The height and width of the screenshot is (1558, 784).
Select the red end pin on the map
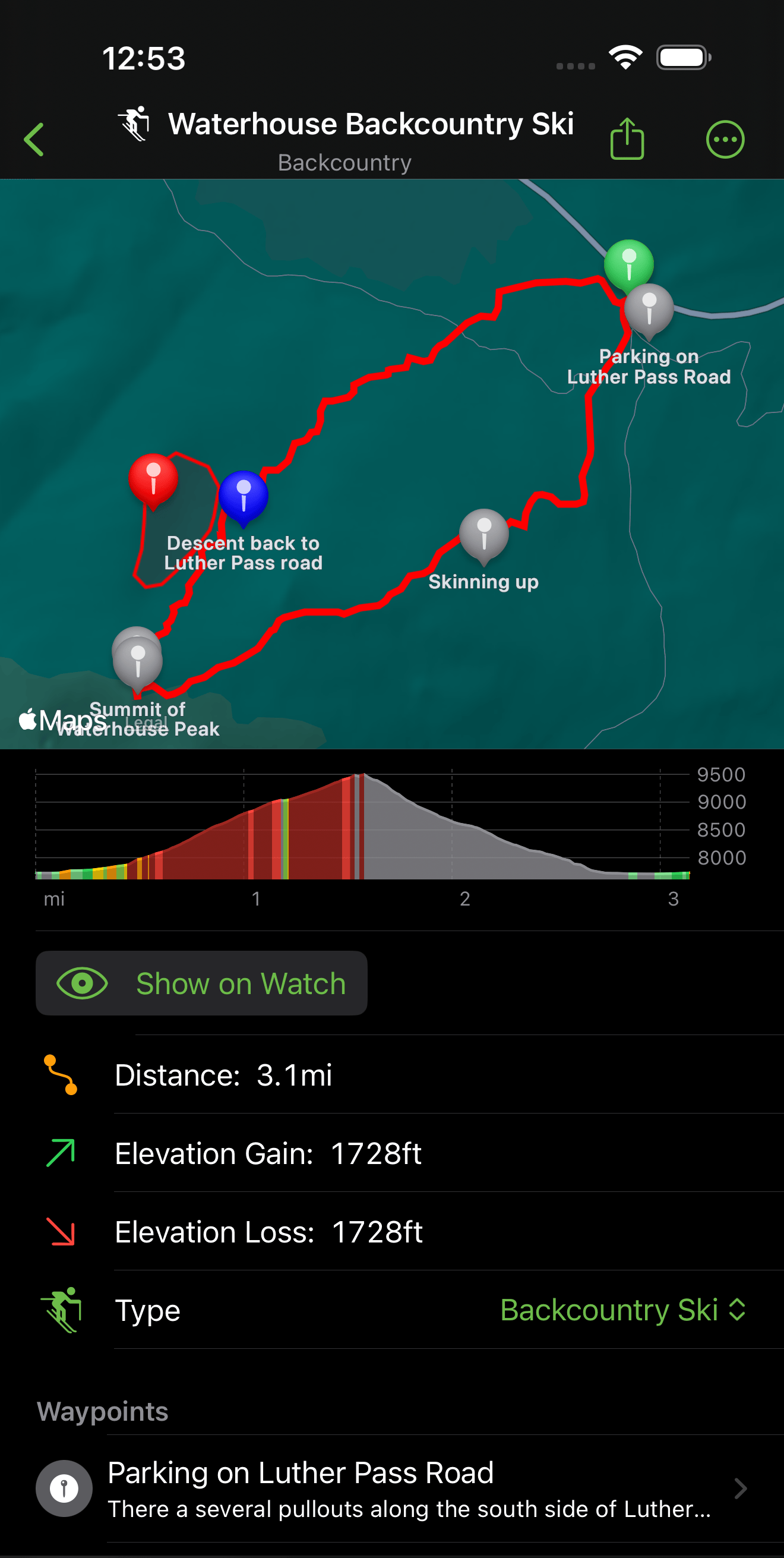(153, 480)
